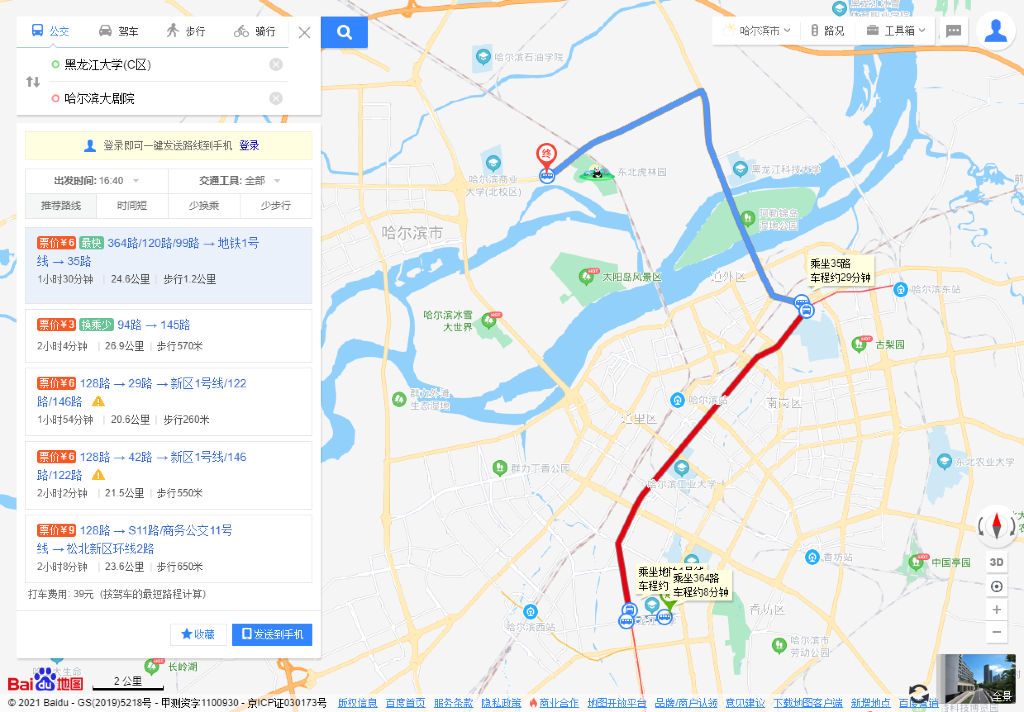Clear the 黑龙江大学(C区) origin field

[x=276, y=65]
